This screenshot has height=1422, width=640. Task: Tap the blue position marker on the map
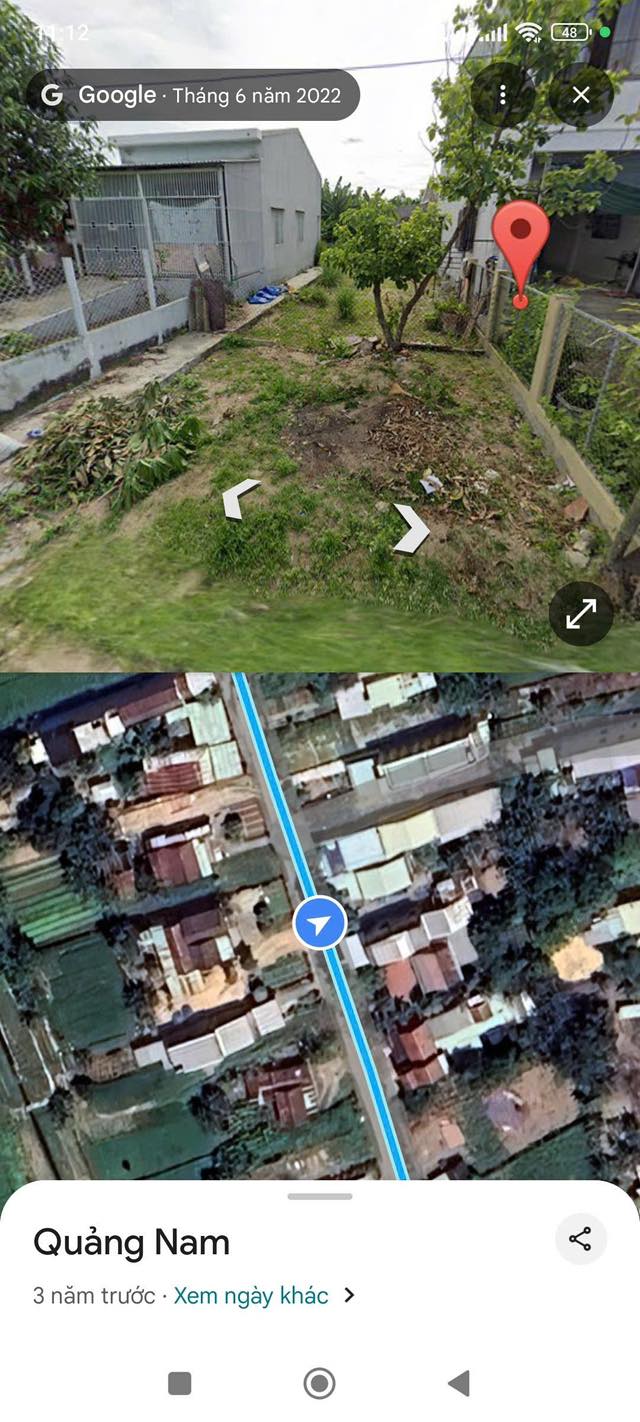[x=319, y=923]
